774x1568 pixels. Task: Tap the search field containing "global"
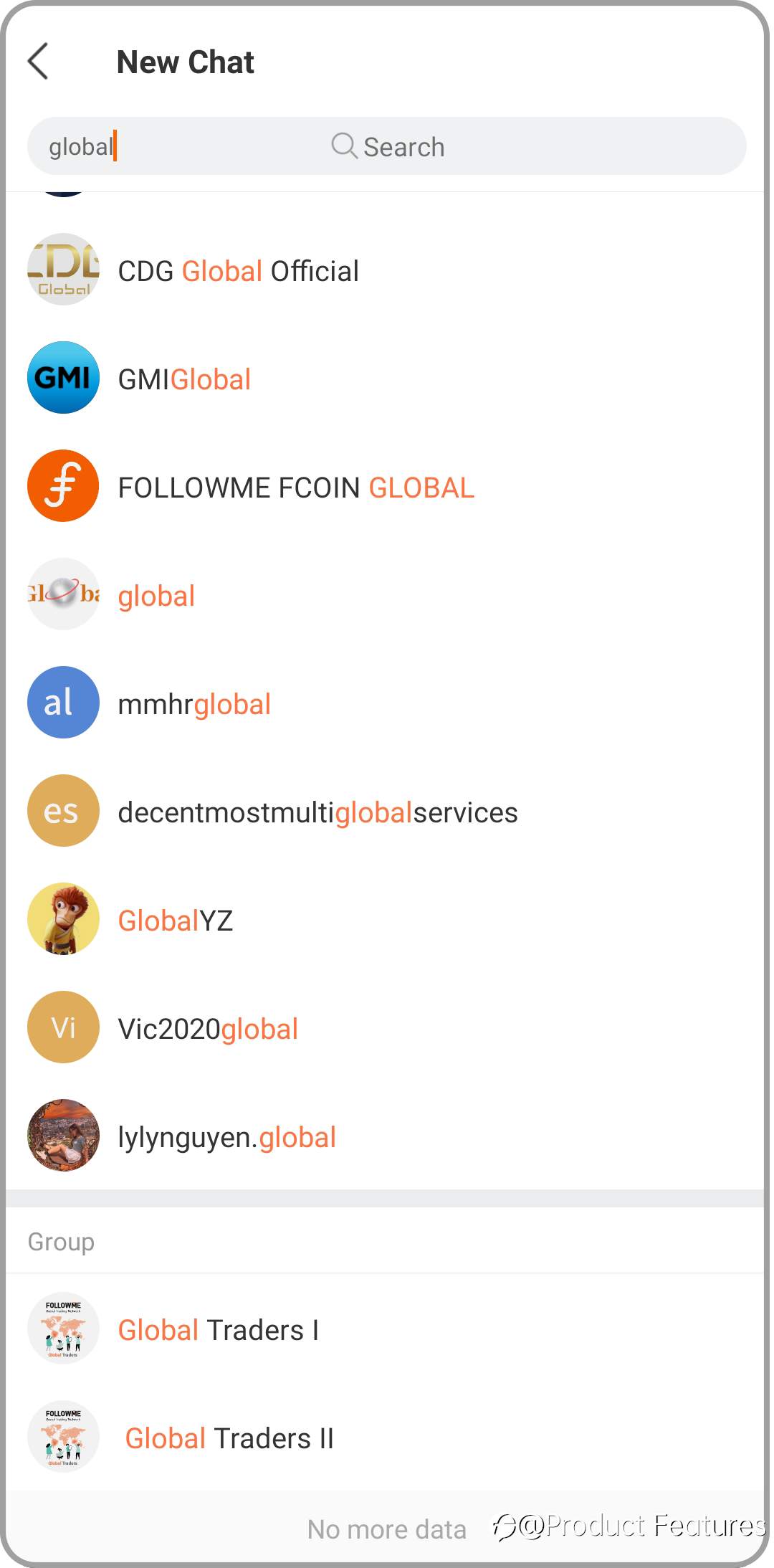(x=386, y=146)
